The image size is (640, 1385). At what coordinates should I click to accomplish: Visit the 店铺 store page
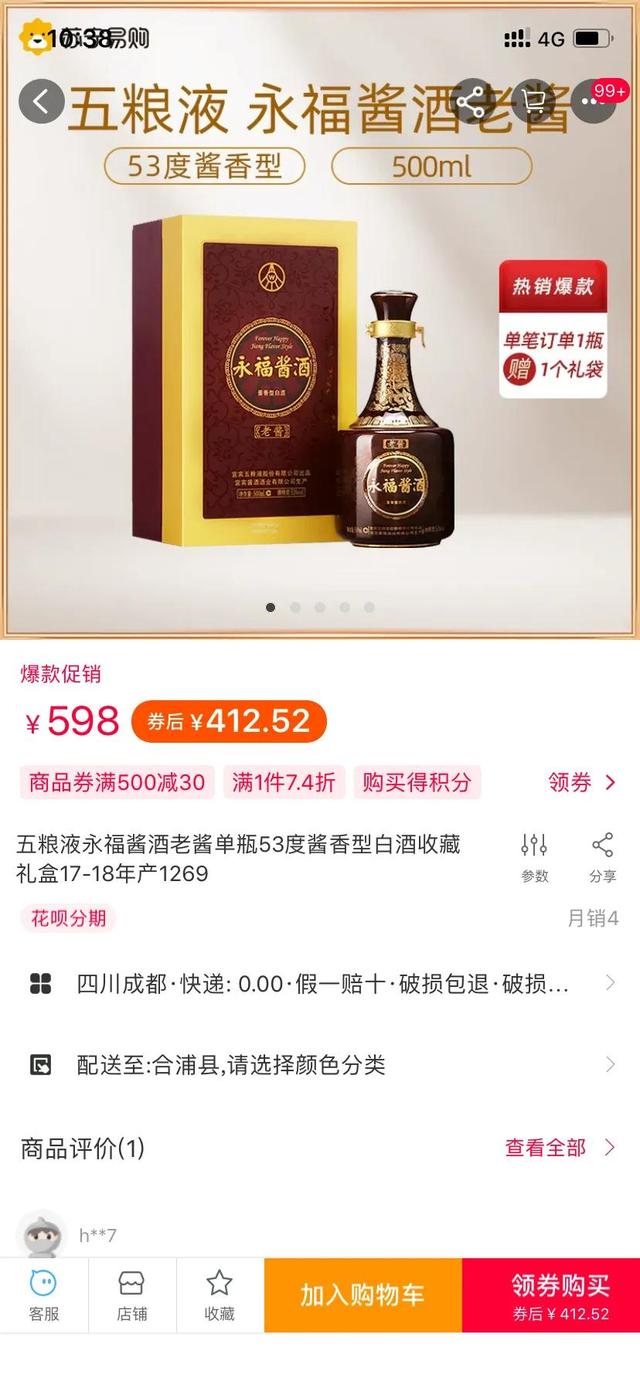coord(132,1295)
